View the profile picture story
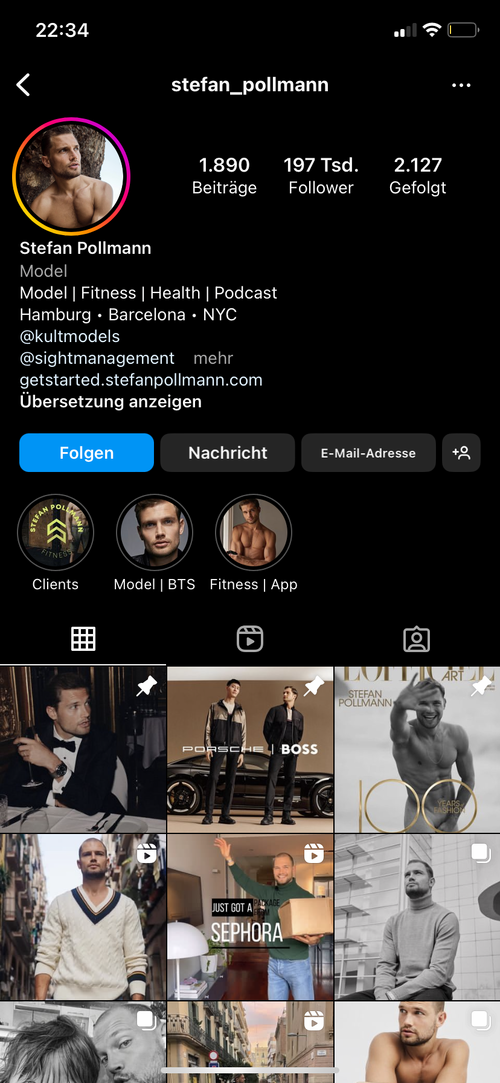The image size is (500, 1083). click(71, 176)
